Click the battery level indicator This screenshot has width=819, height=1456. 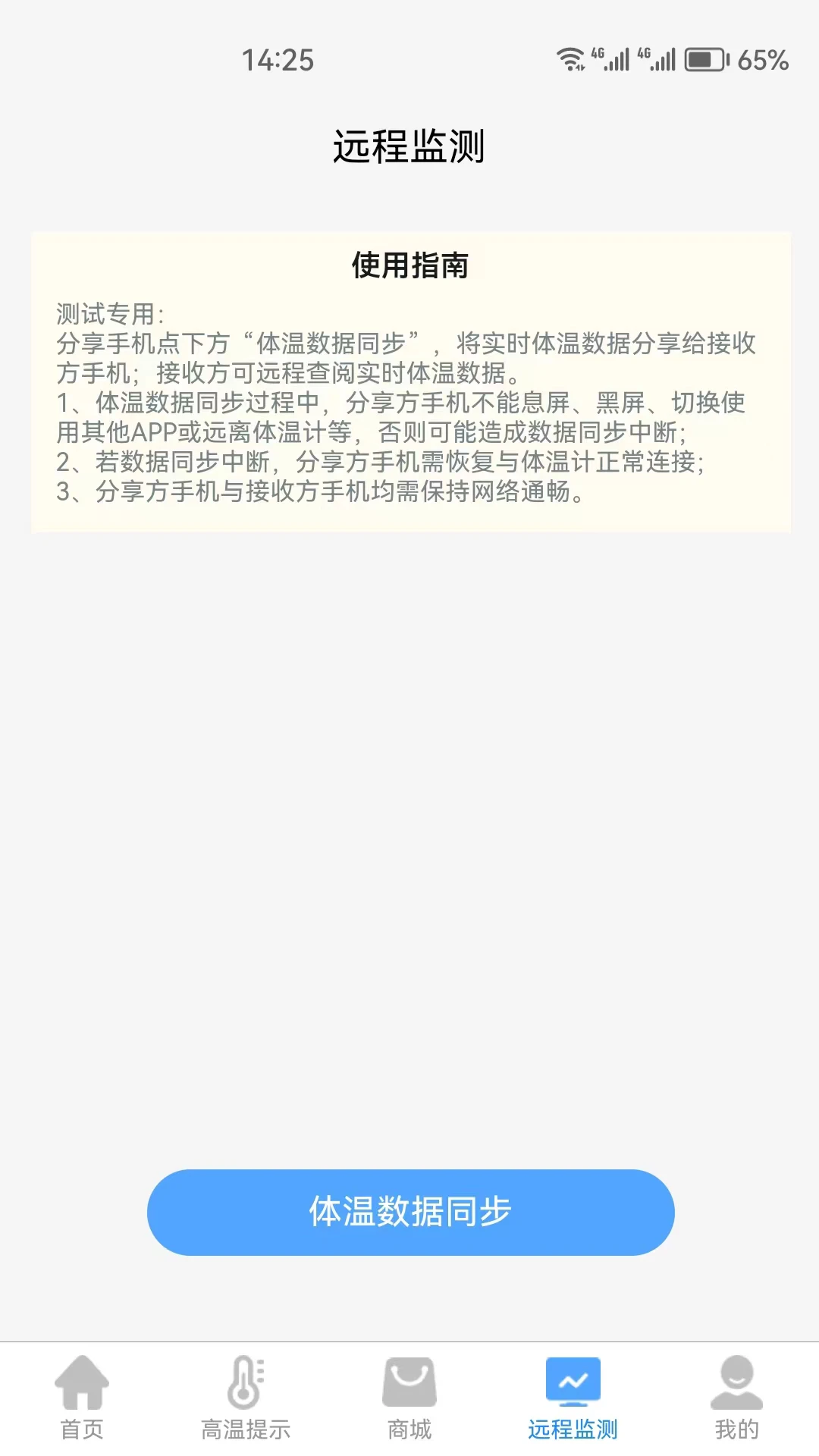(706, 59)
